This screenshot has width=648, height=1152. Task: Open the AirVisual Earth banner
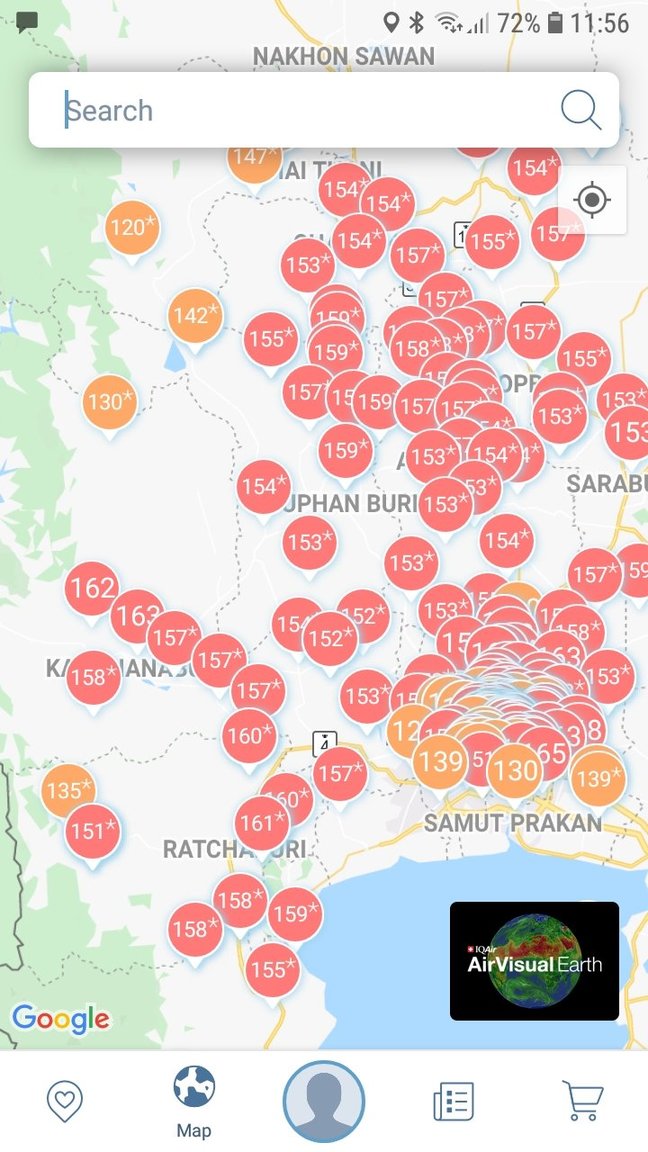click(x=534, y=961)
